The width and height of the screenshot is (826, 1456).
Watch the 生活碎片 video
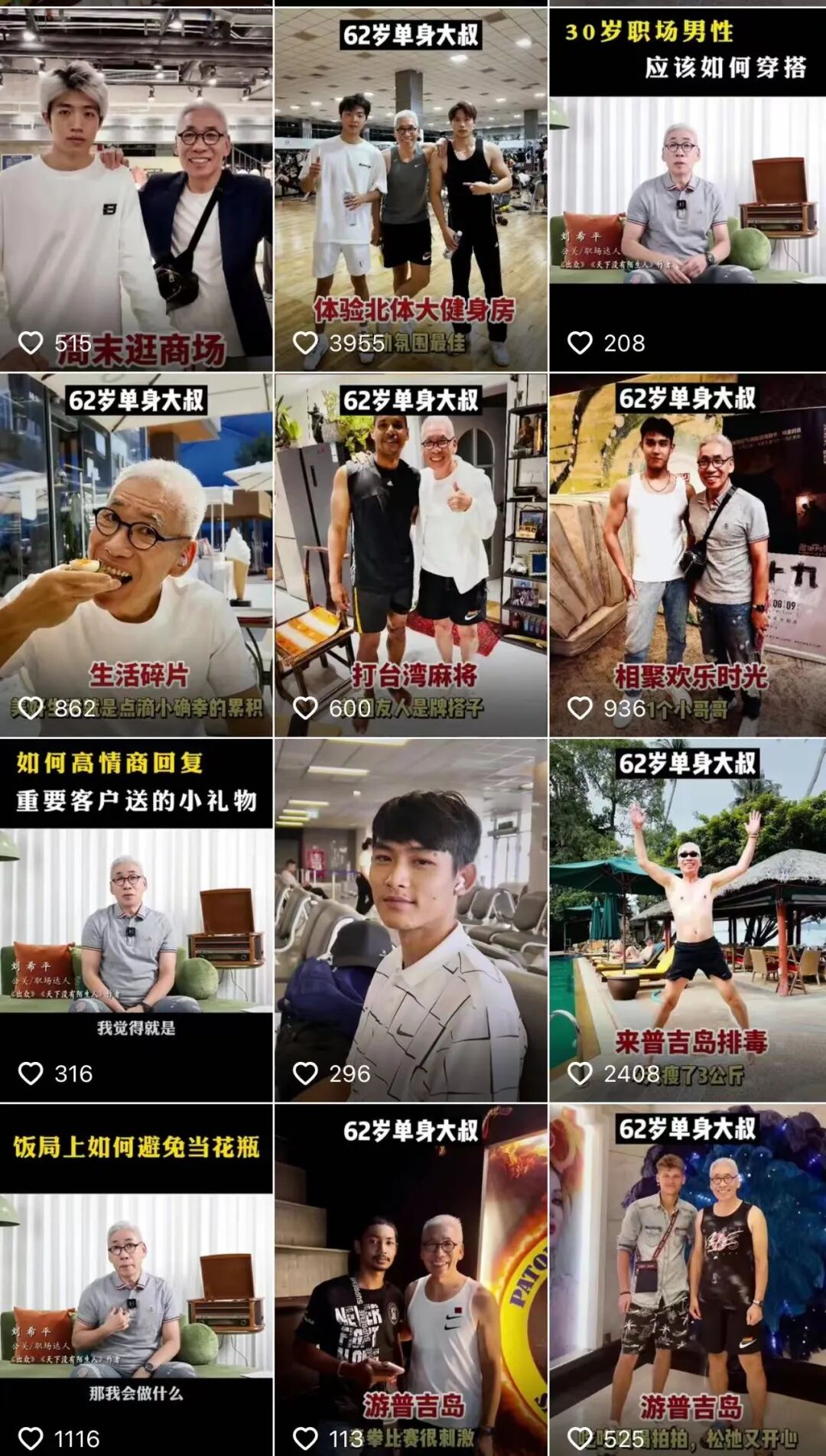tap(136, 555)
